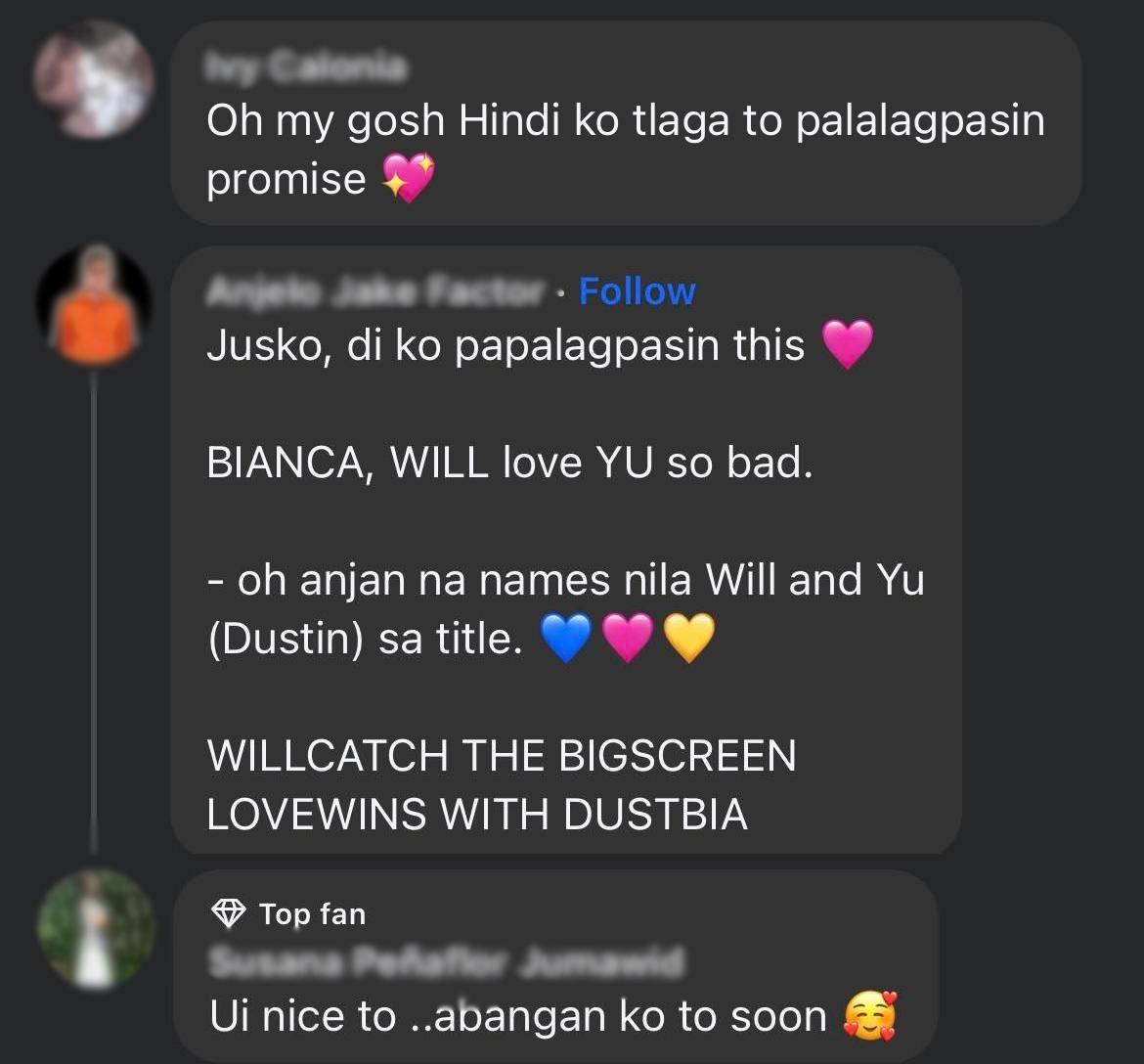Open the Top fan commenter's name
The height and width of the screenshot is (1064, 1144).
click(446, 963)
